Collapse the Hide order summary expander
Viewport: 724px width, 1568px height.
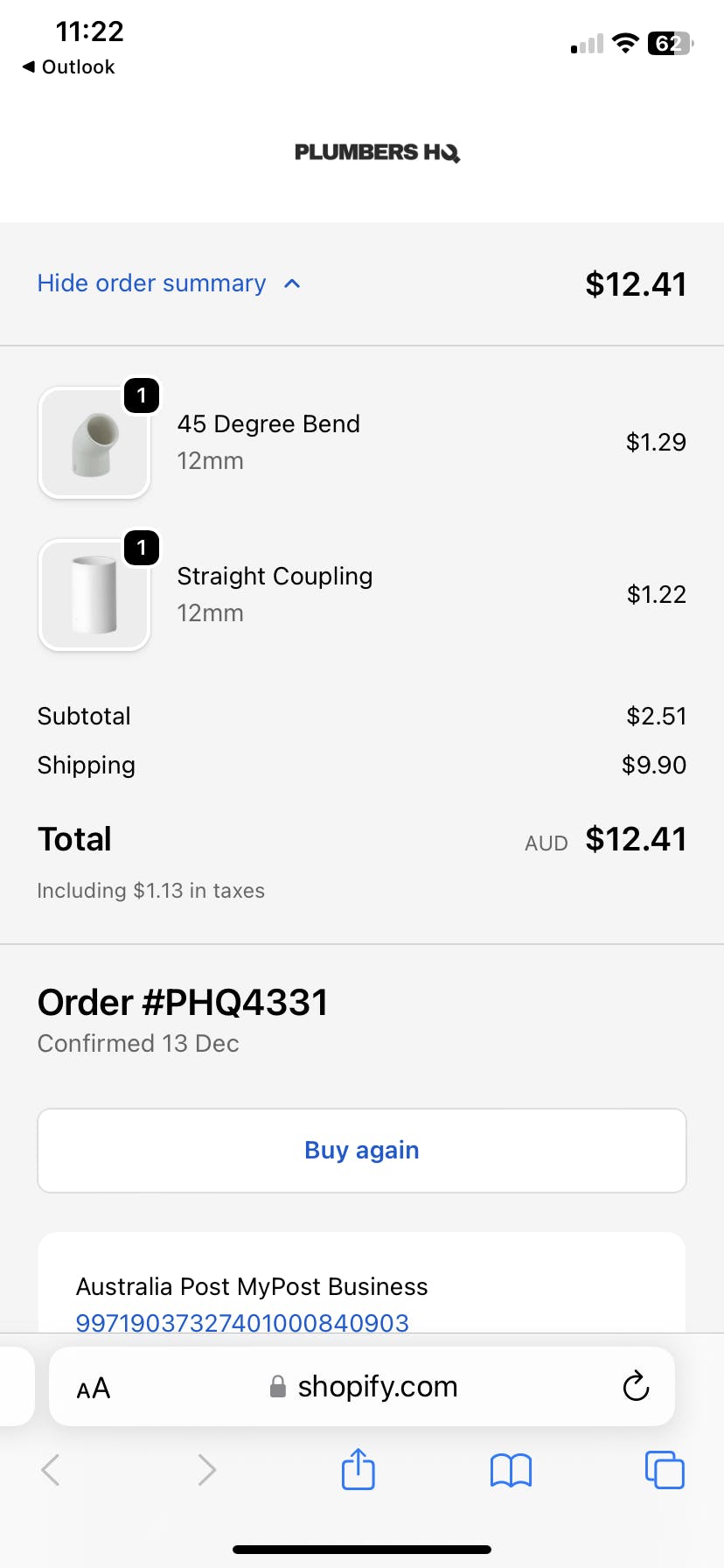pyautogui.click(x=168, y=283)
